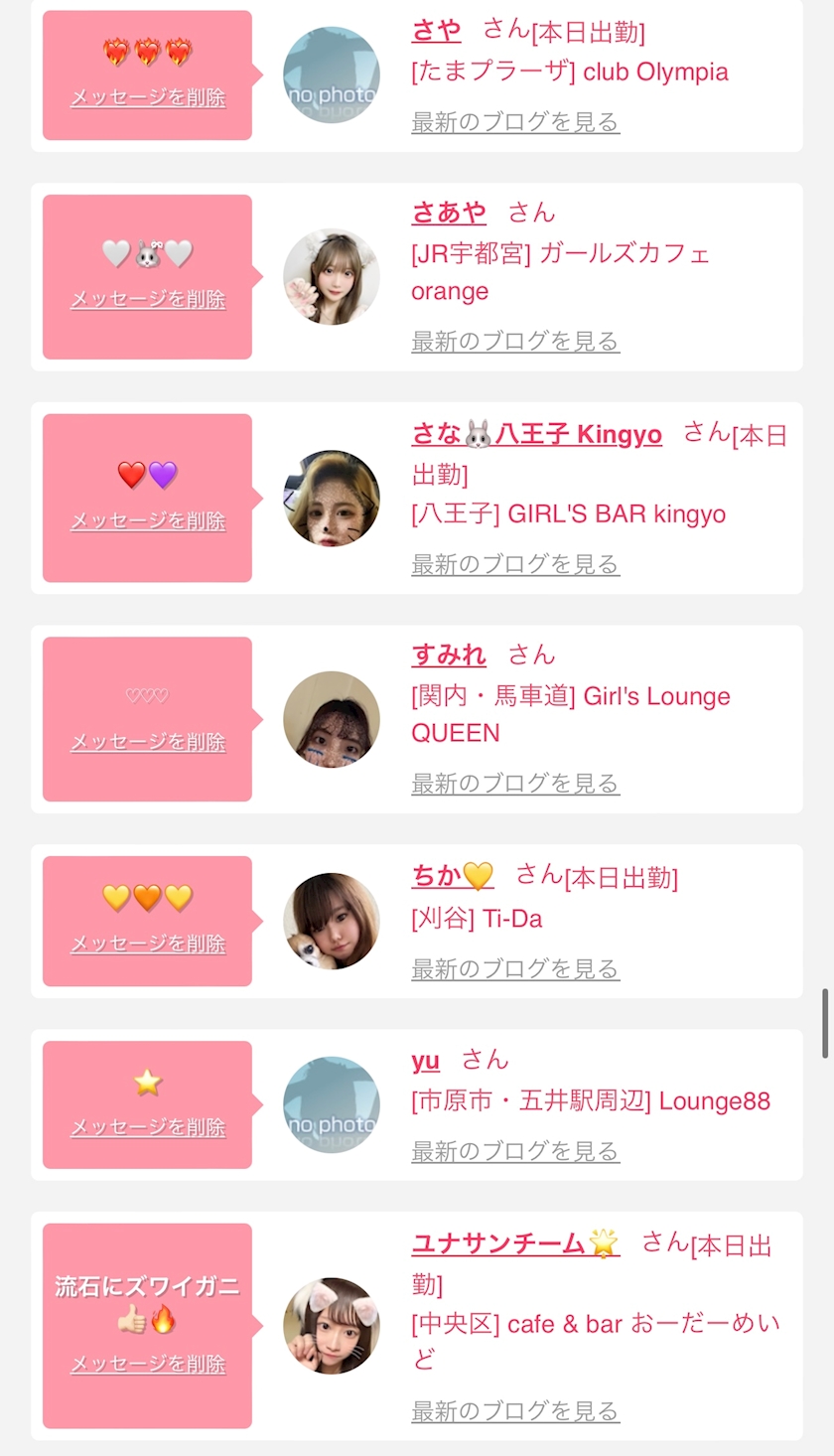Screen dimensions: 834x1456
Task: Delete the star message sent to yu
Action: click(148, 1127)
